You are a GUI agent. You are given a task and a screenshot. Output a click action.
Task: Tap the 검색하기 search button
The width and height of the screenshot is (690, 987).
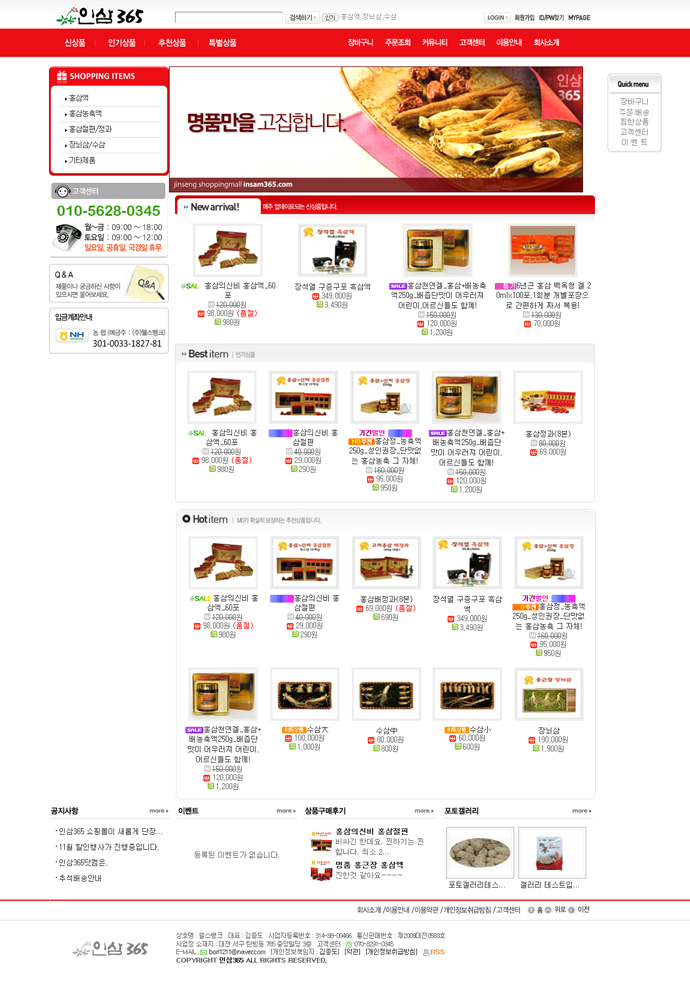coord(302,17)
